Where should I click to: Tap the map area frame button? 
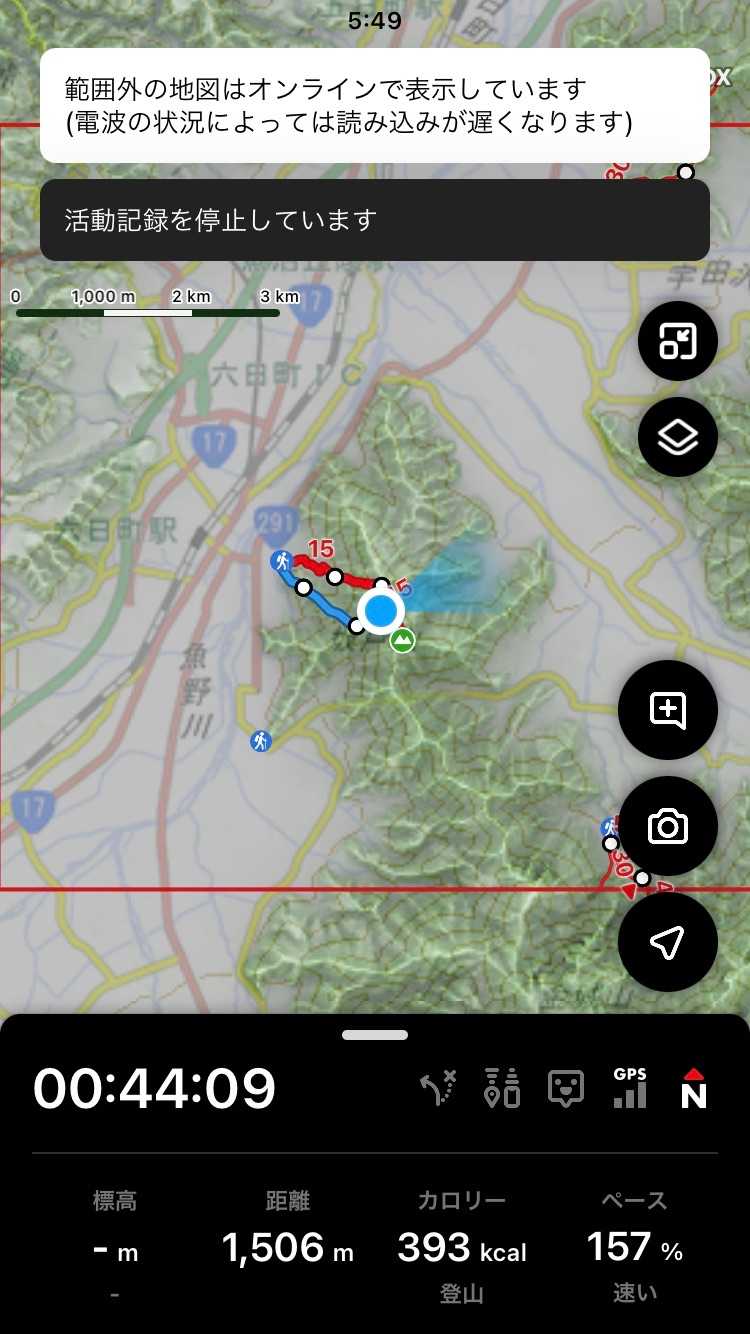pyautogui.click(x=678, y=341)
